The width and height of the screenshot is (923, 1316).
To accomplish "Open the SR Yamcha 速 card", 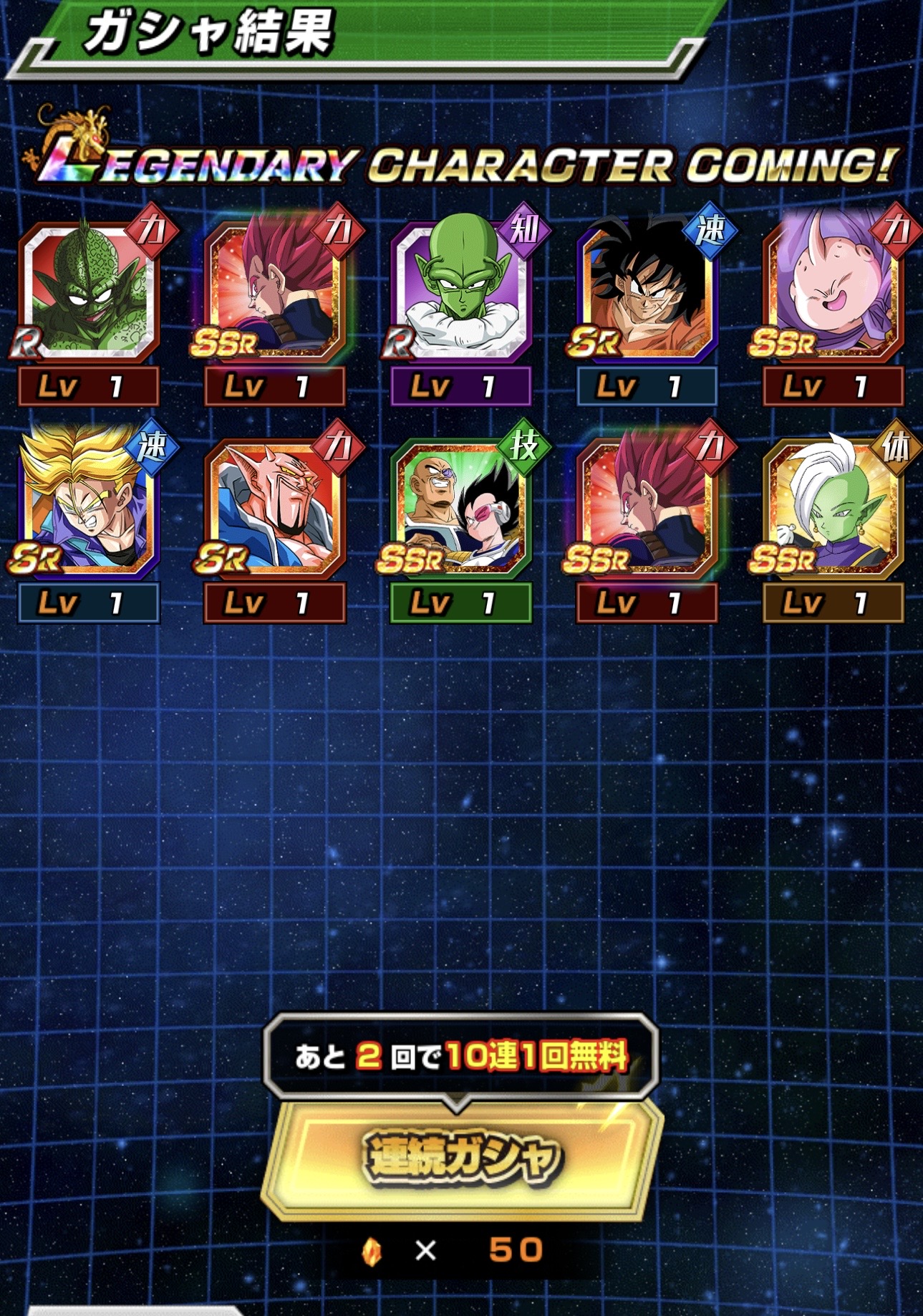I will 647,290.
